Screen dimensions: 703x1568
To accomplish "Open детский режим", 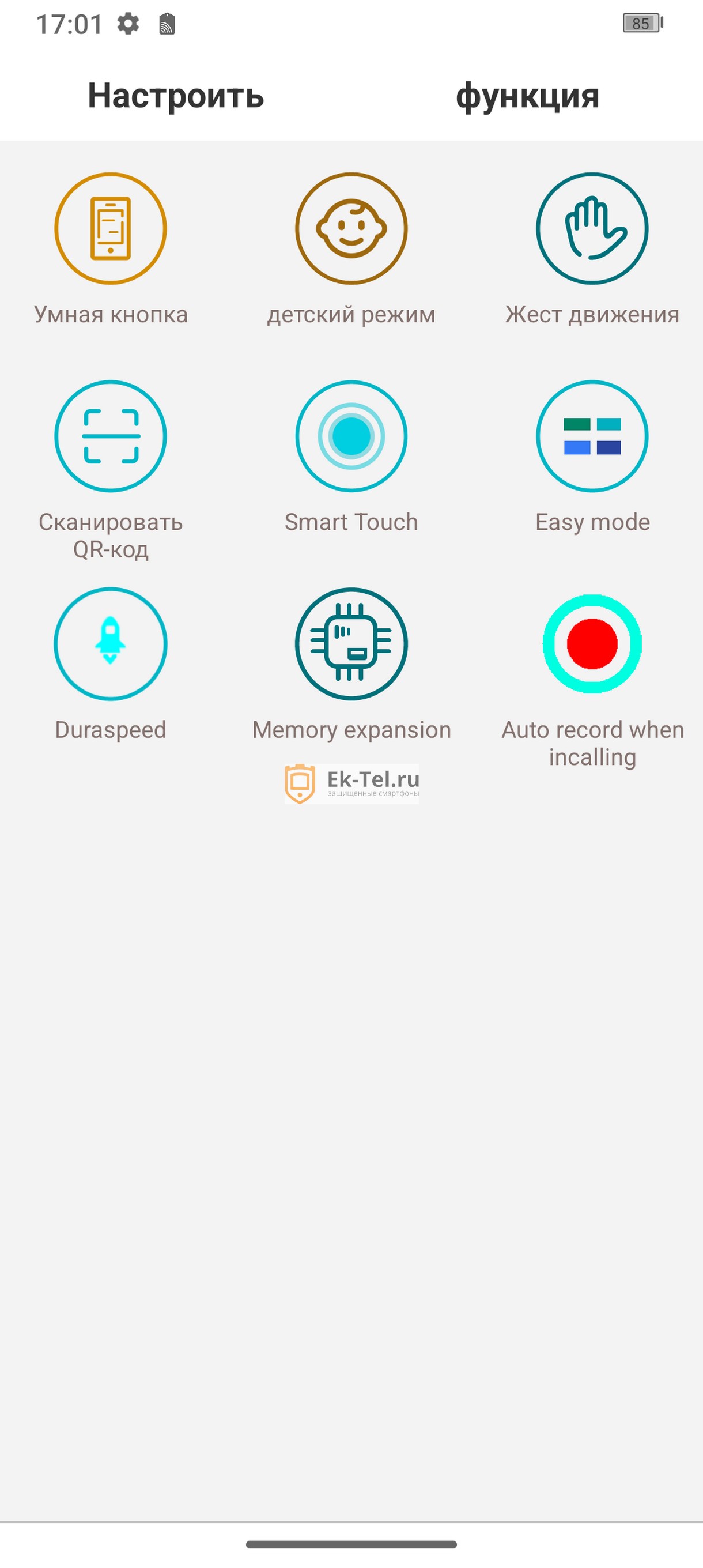I will (351, 229).
